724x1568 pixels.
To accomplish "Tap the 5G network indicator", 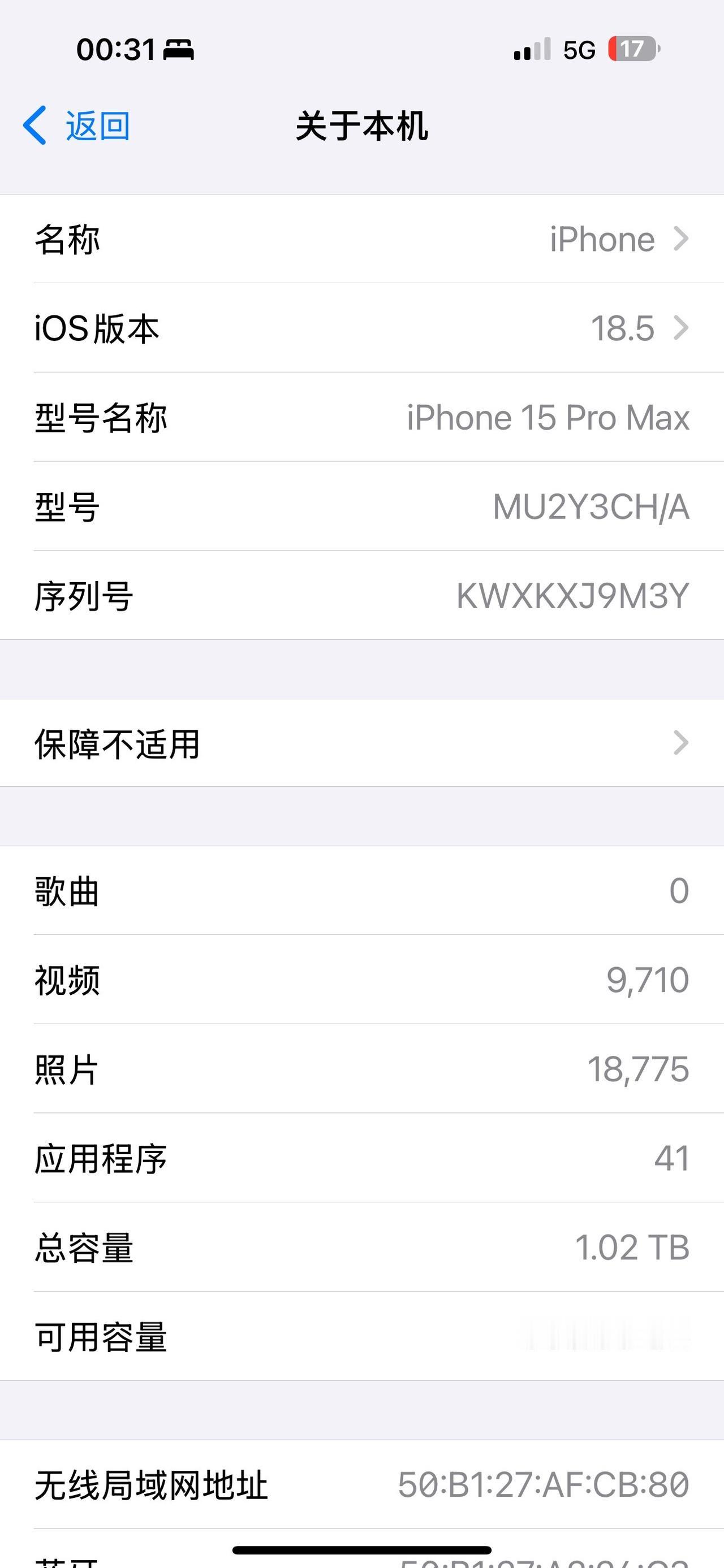I will 579,51.
